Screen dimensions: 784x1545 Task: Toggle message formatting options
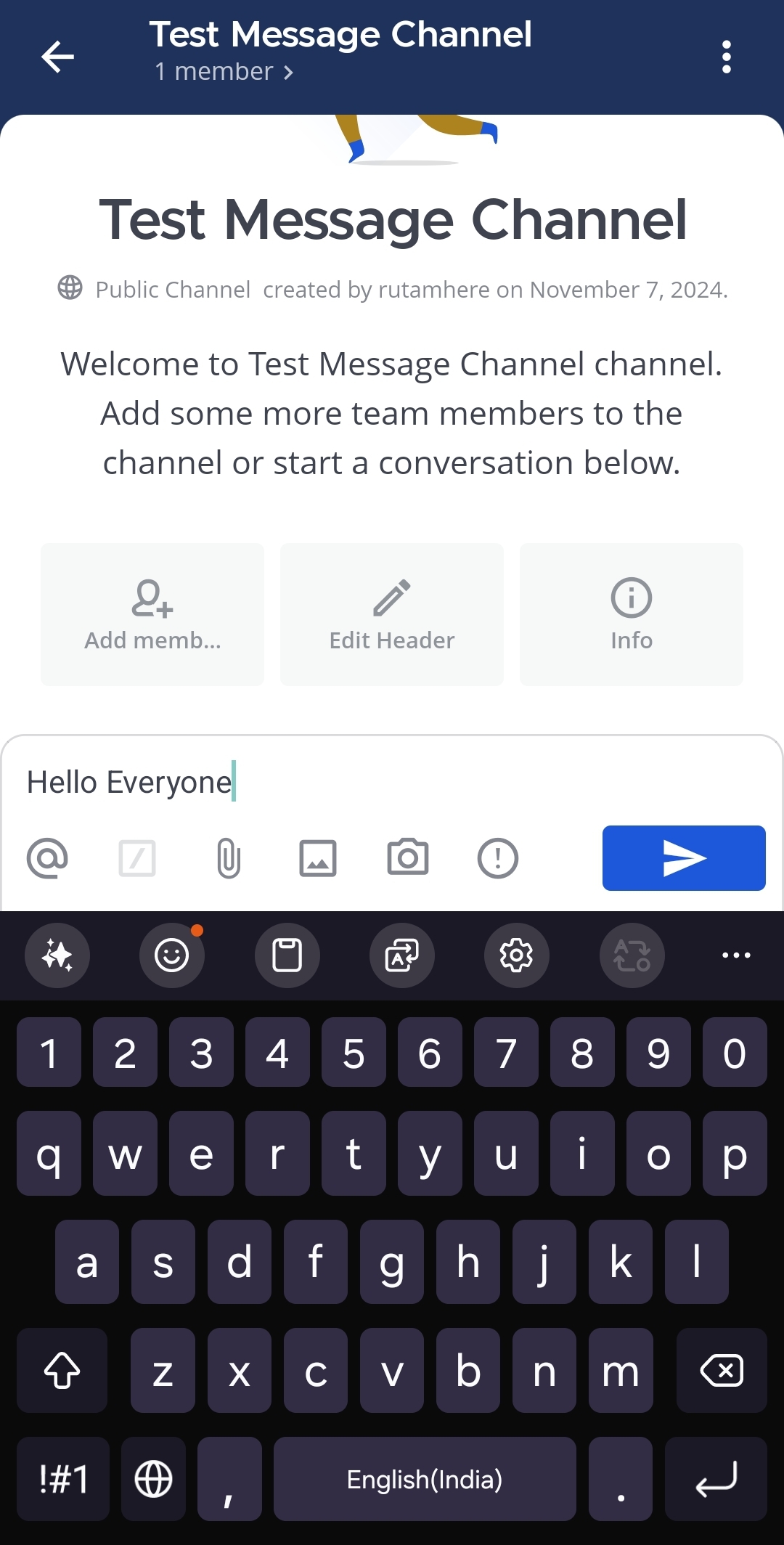pyautogui.click(x=138, y=857)
